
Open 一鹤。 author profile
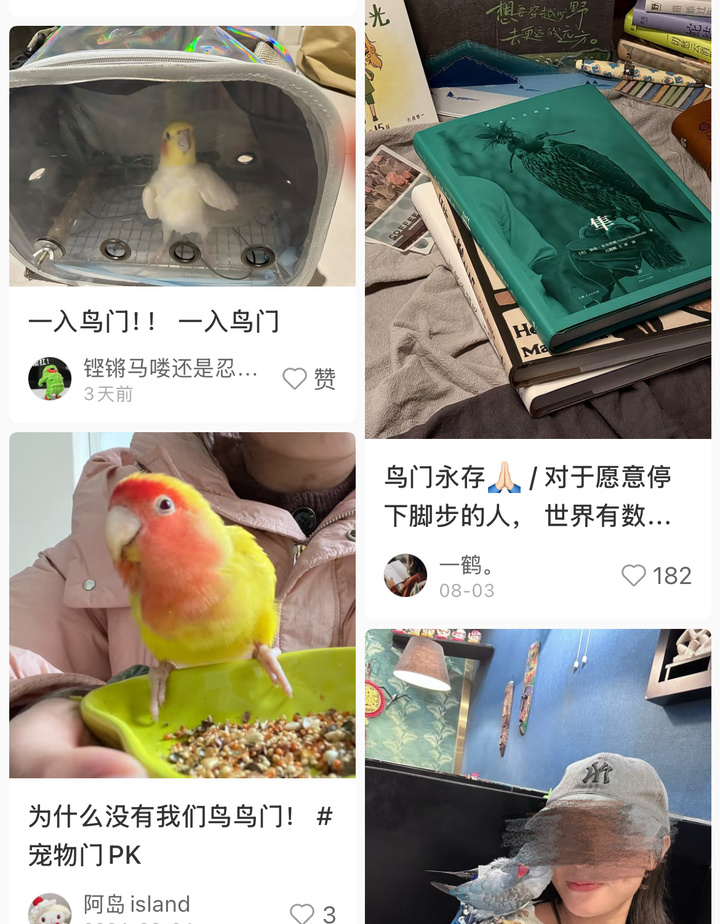point(406,575)
